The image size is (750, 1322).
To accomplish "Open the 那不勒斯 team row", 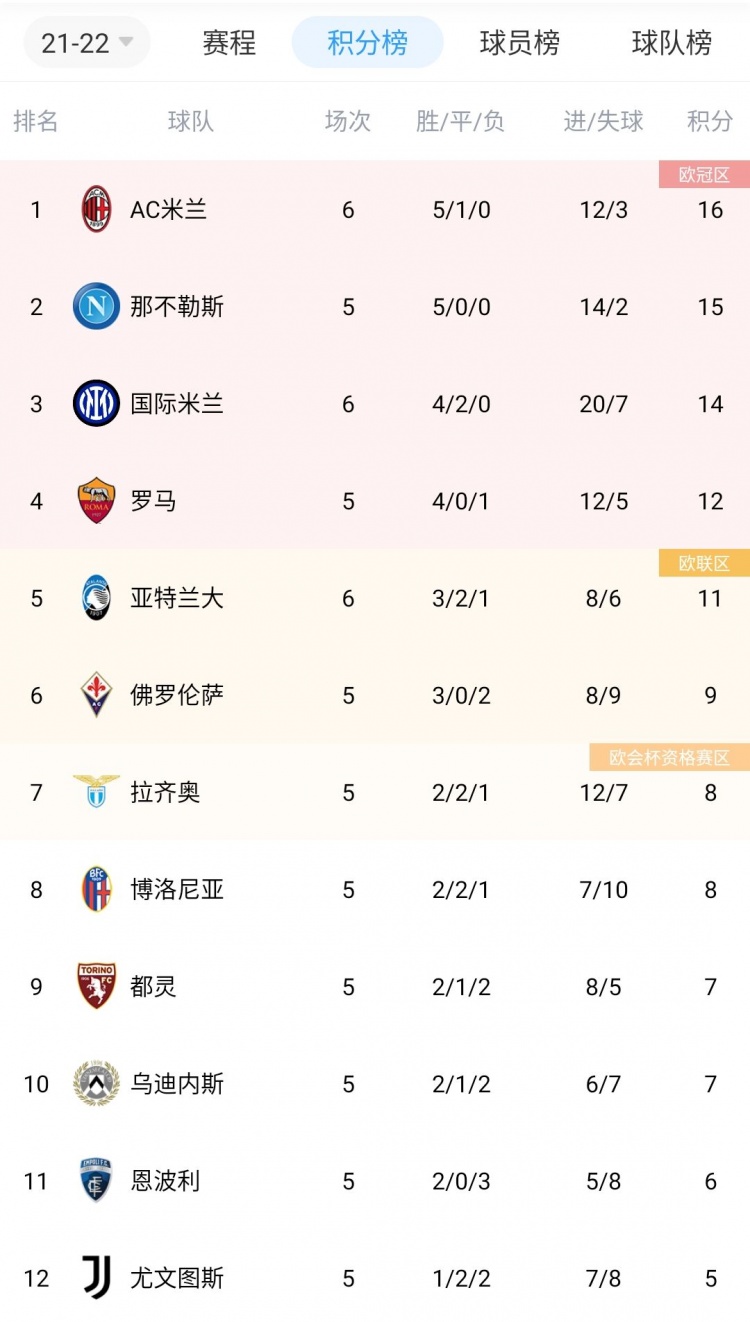I will click(x=375, y=306).
